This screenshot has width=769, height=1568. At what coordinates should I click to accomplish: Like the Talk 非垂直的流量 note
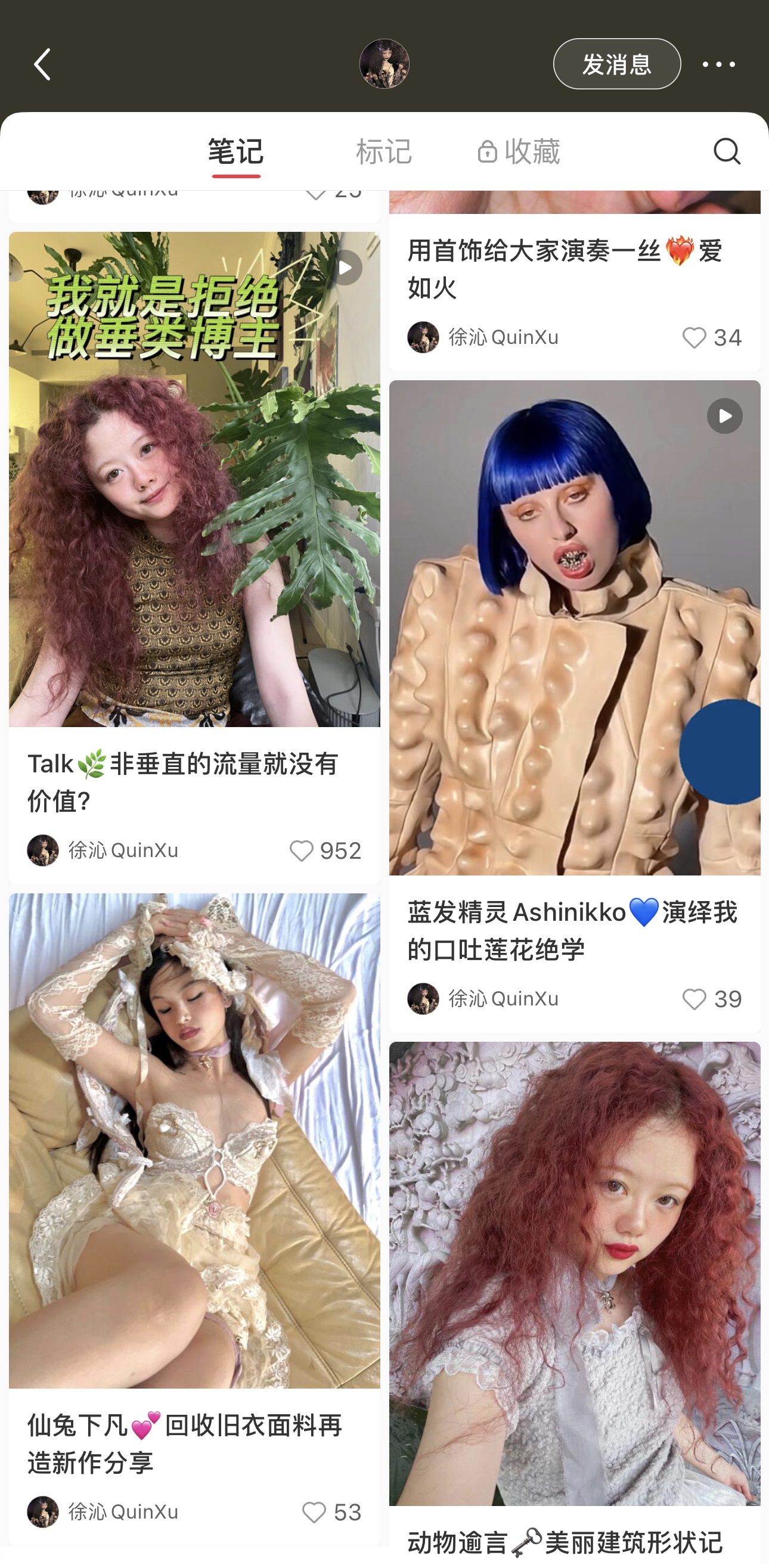click(302, 850)
